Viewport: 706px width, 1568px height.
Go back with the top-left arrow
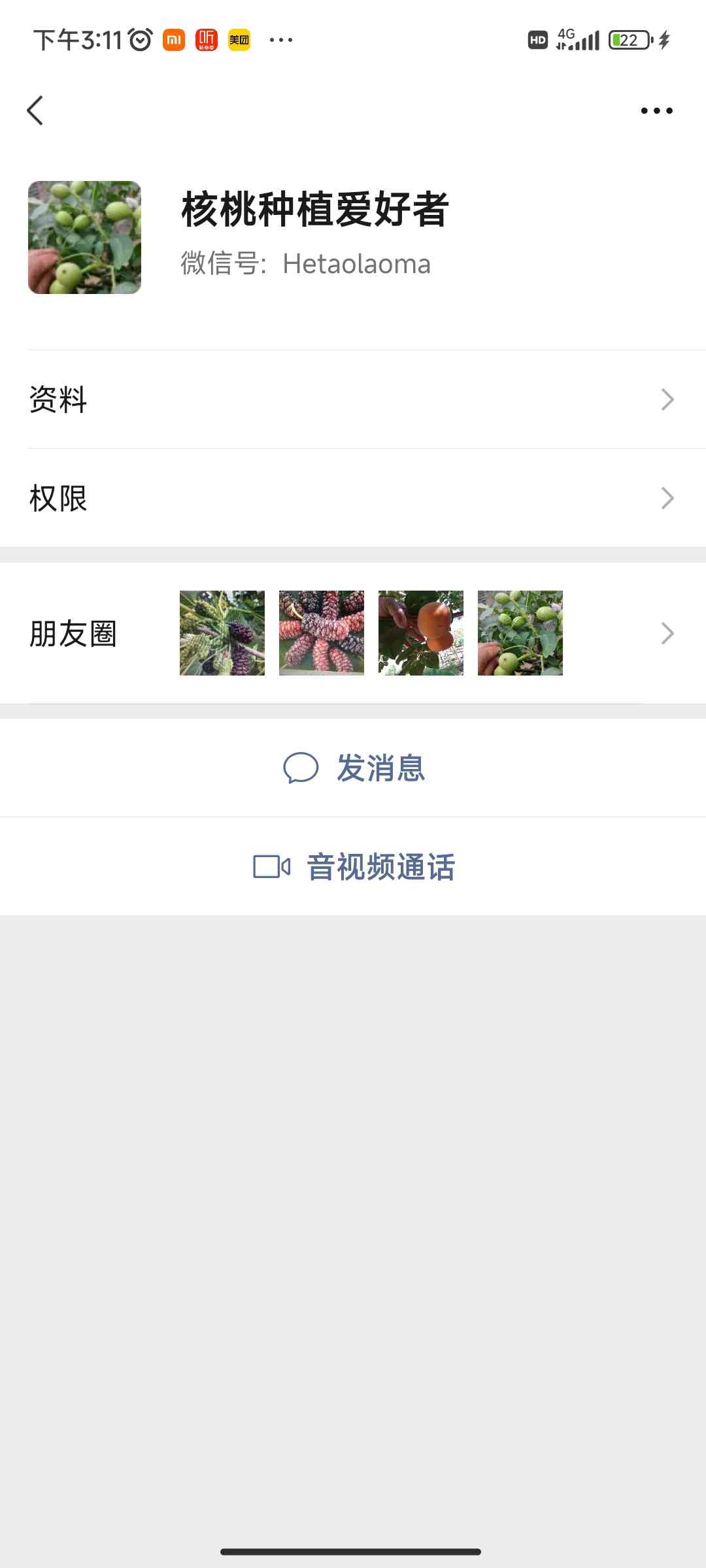35,110
